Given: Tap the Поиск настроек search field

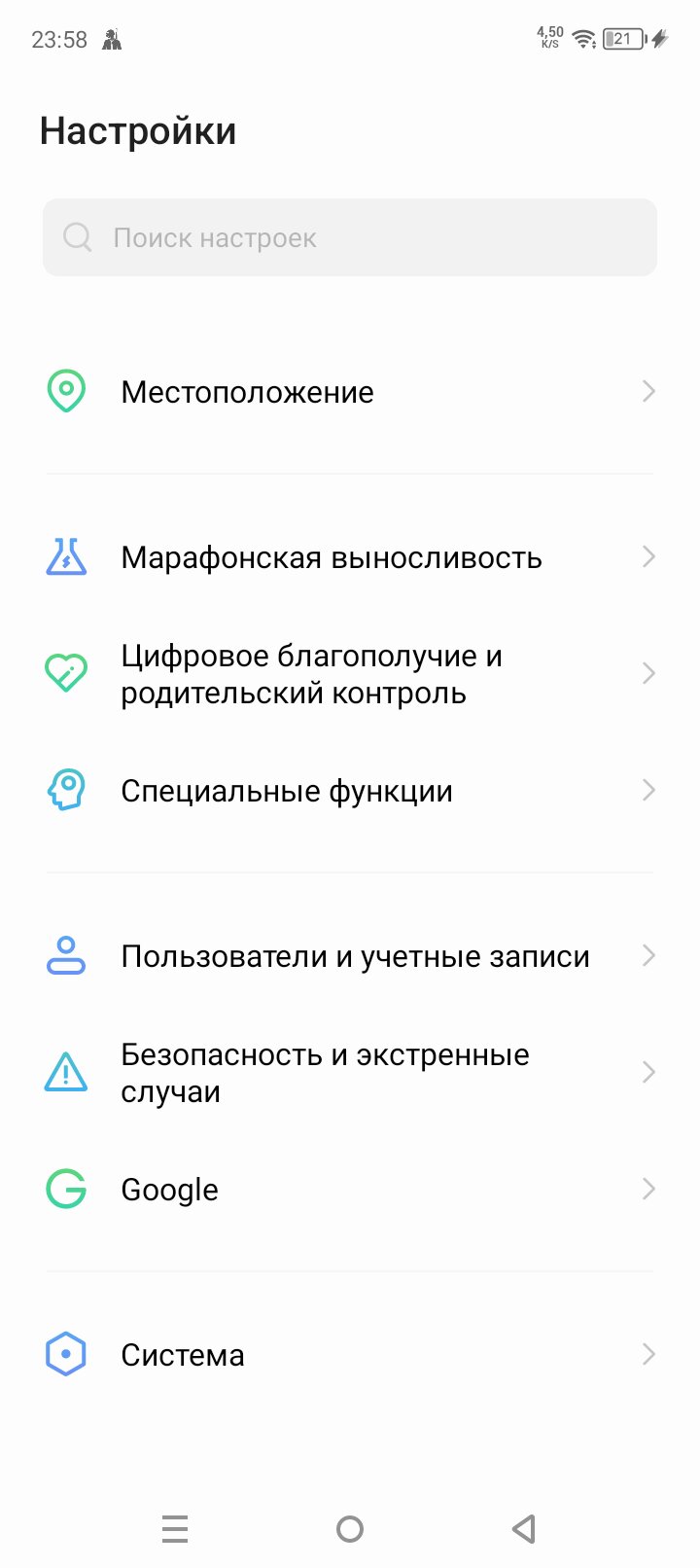Looking at the screenshot, I should click(350, 237).
